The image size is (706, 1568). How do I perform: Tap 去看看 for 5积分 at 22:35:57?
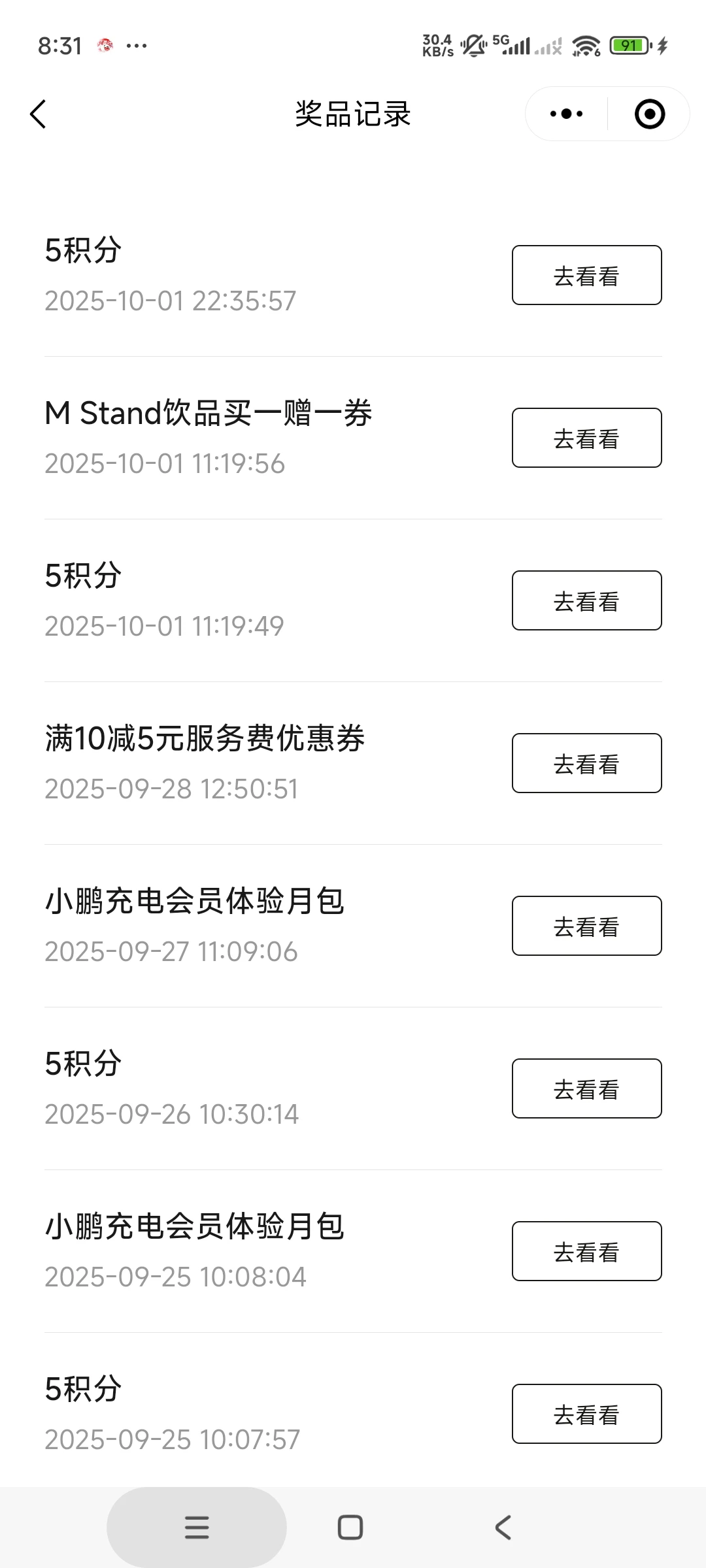586,275
